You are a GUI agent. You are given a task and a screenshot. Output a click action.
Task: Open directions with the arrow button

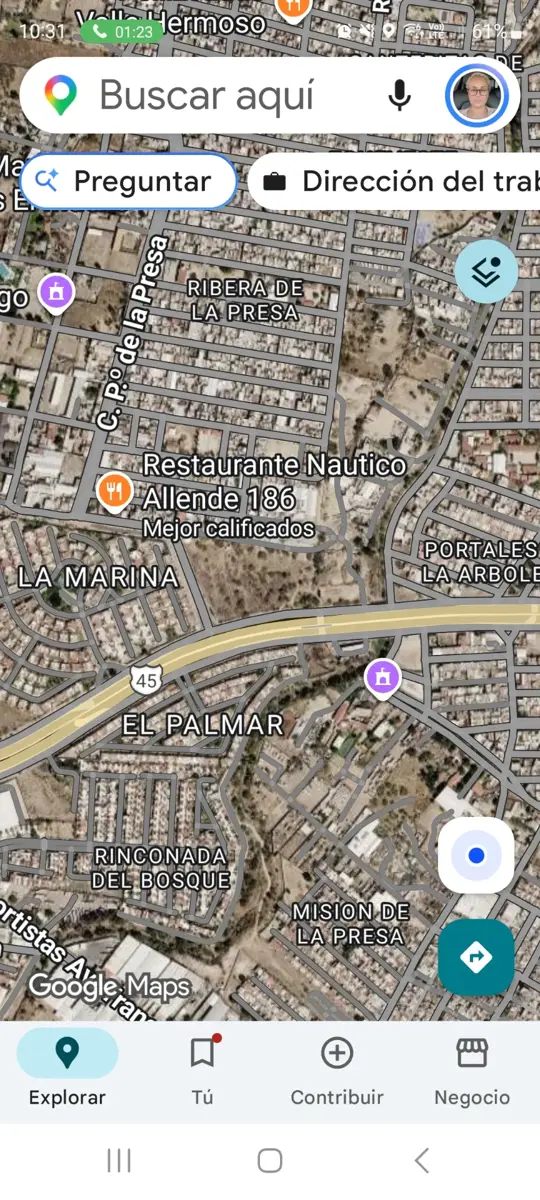(476, 957)
